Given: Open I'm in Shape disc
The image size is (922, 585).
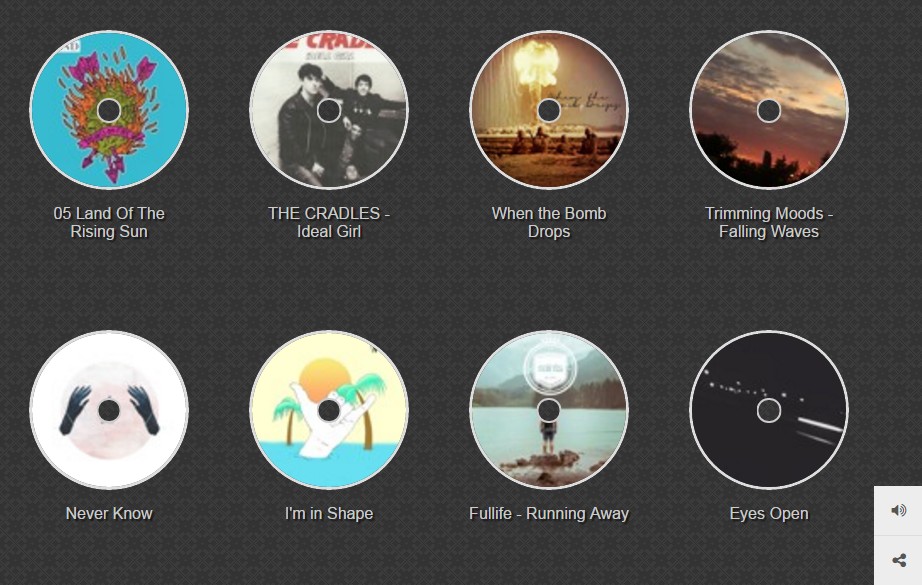Looking at the screenshot, I should [x=329, y=410].
